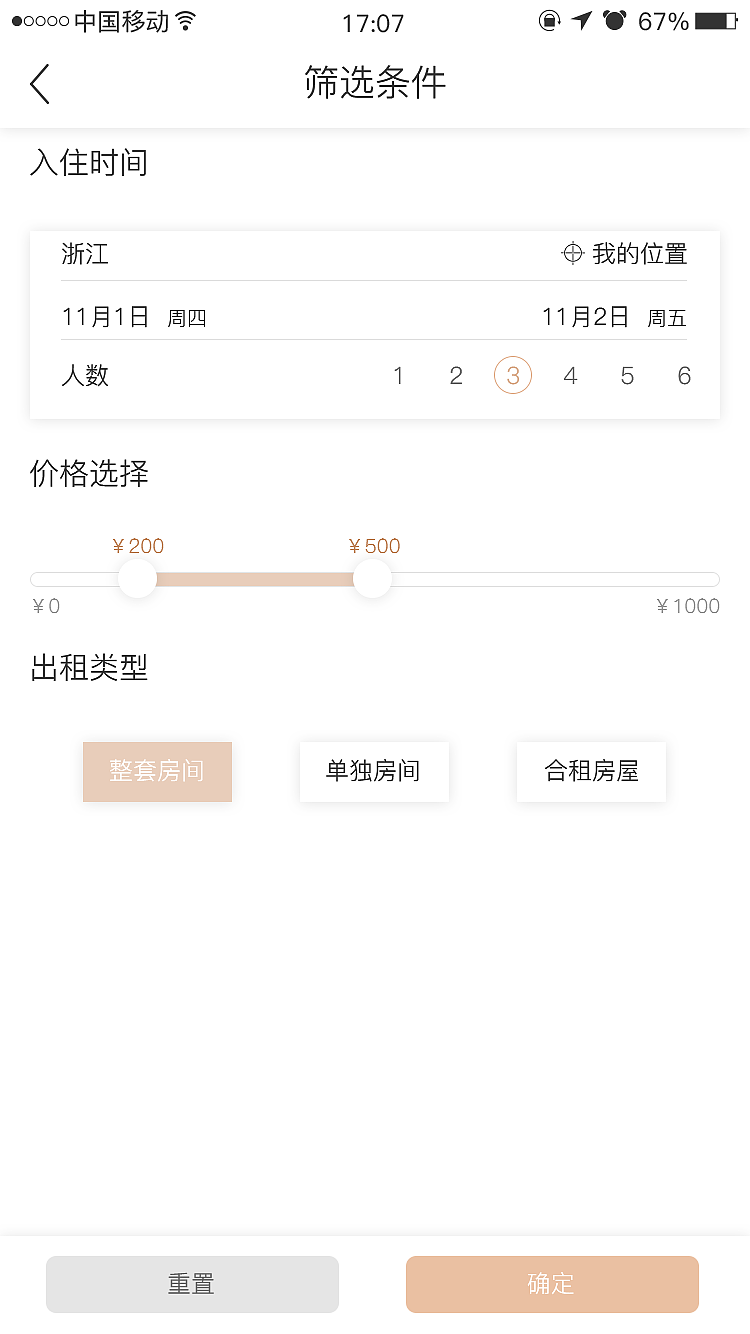Image resolution: width=750 pixels, height=1334 pixels.
Task: Switch to the 合租房屋 option
Action: tap(591, 771)
